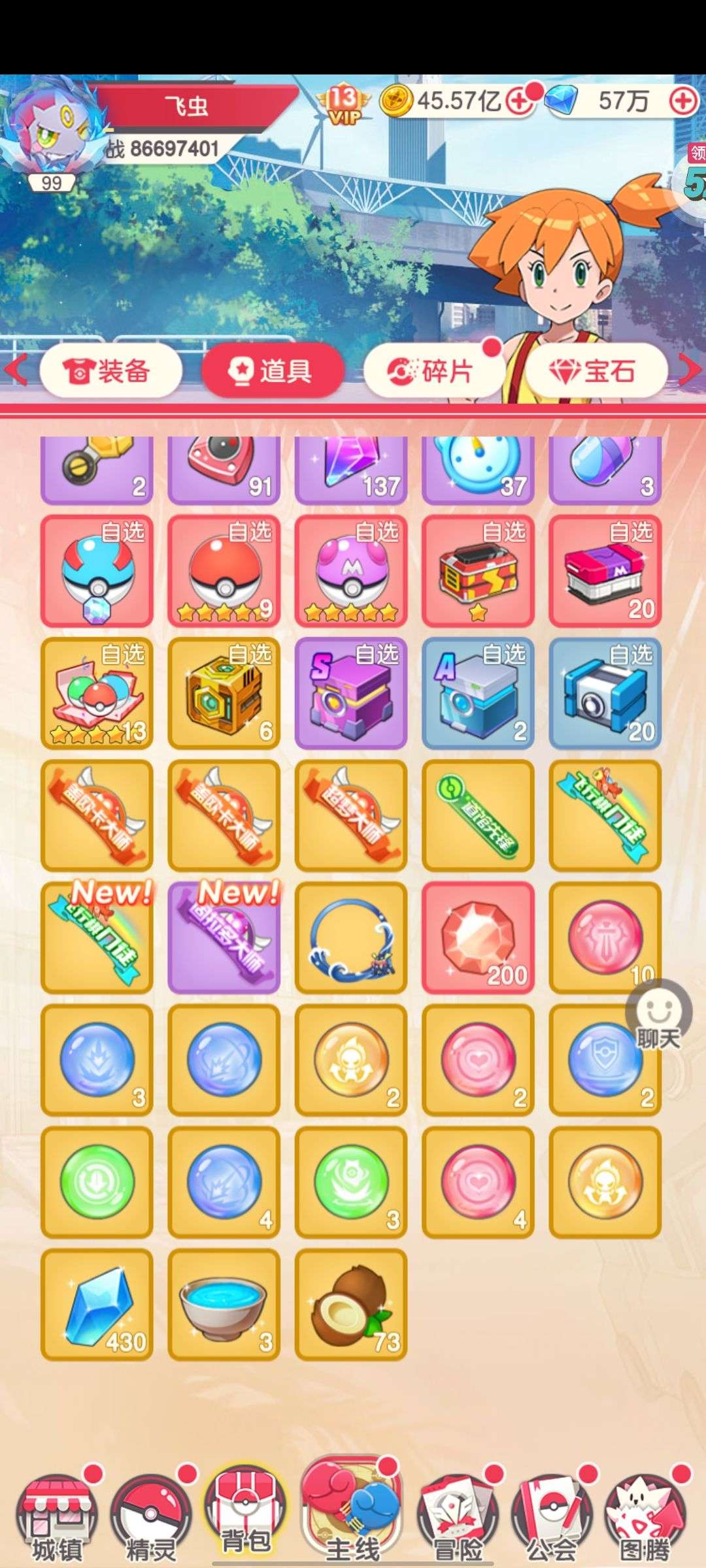Switch to the 装备 equipment tab
Viewport: 706px width, 1568px height.
tap(110, 371)
